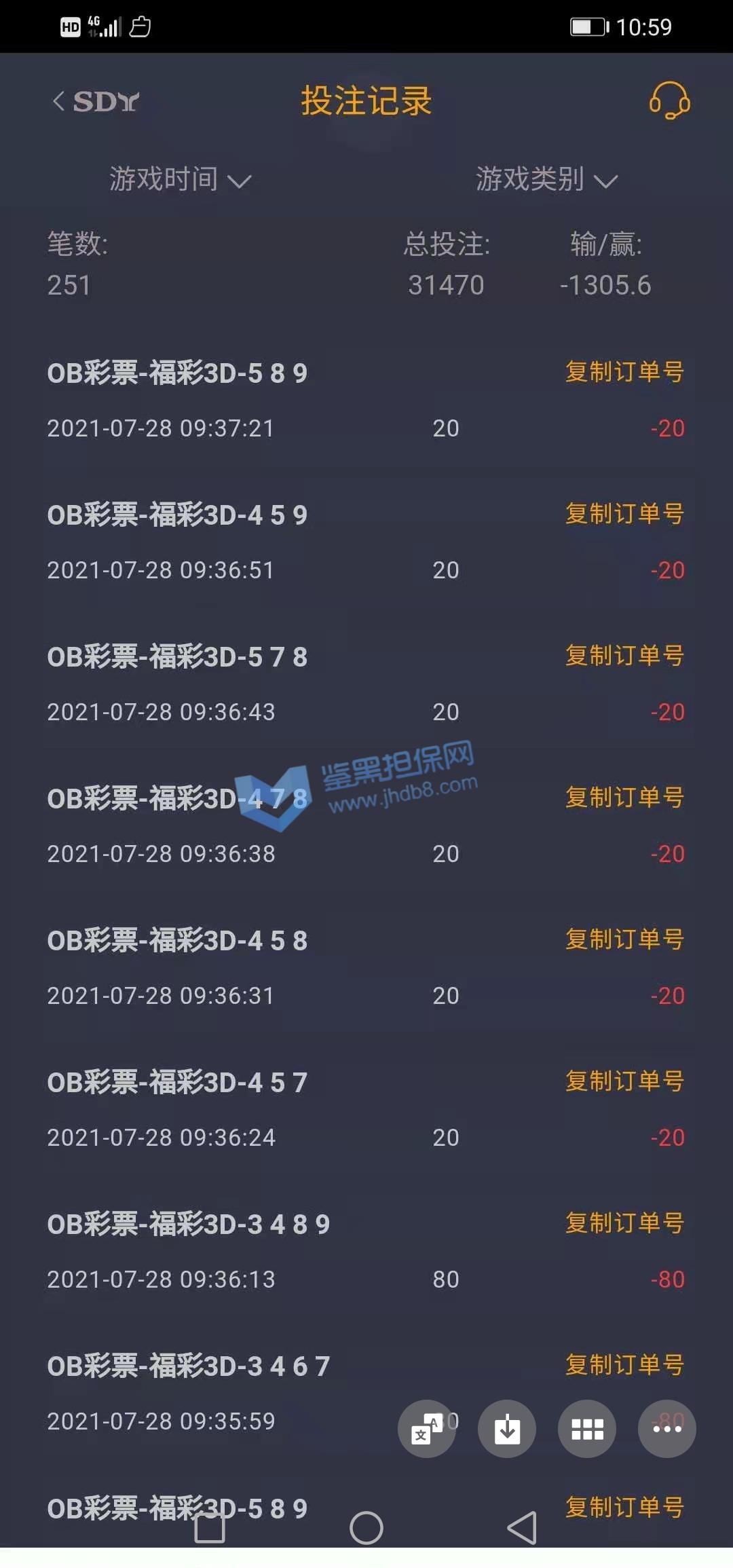The height and width of the screenshot is (1568, 733).
Task: Go back using the arrow beside SDY
Action: click(x=59, y=102)
